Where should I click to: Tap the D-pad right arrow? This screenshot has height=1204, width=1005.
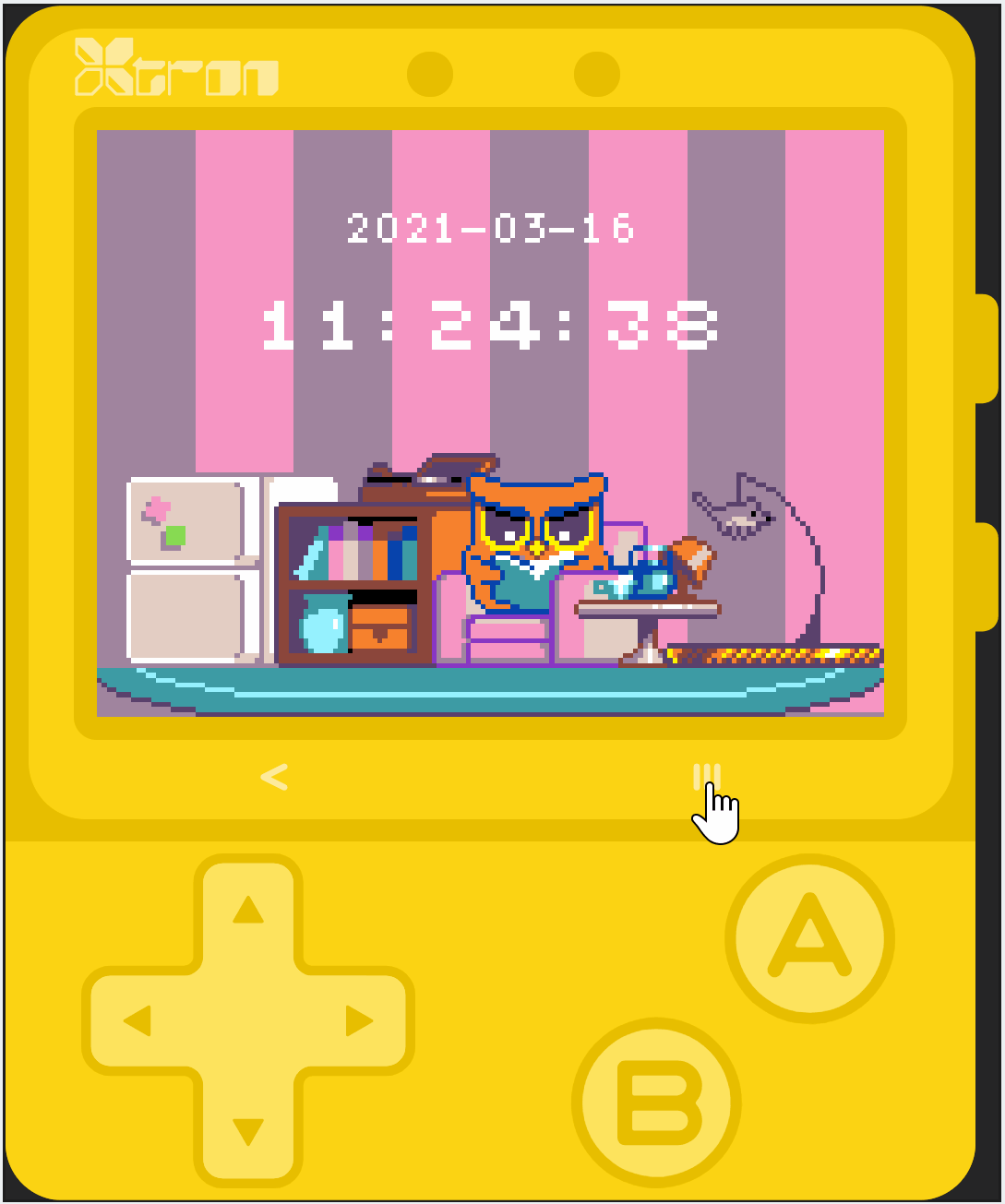click(359, 1020)
